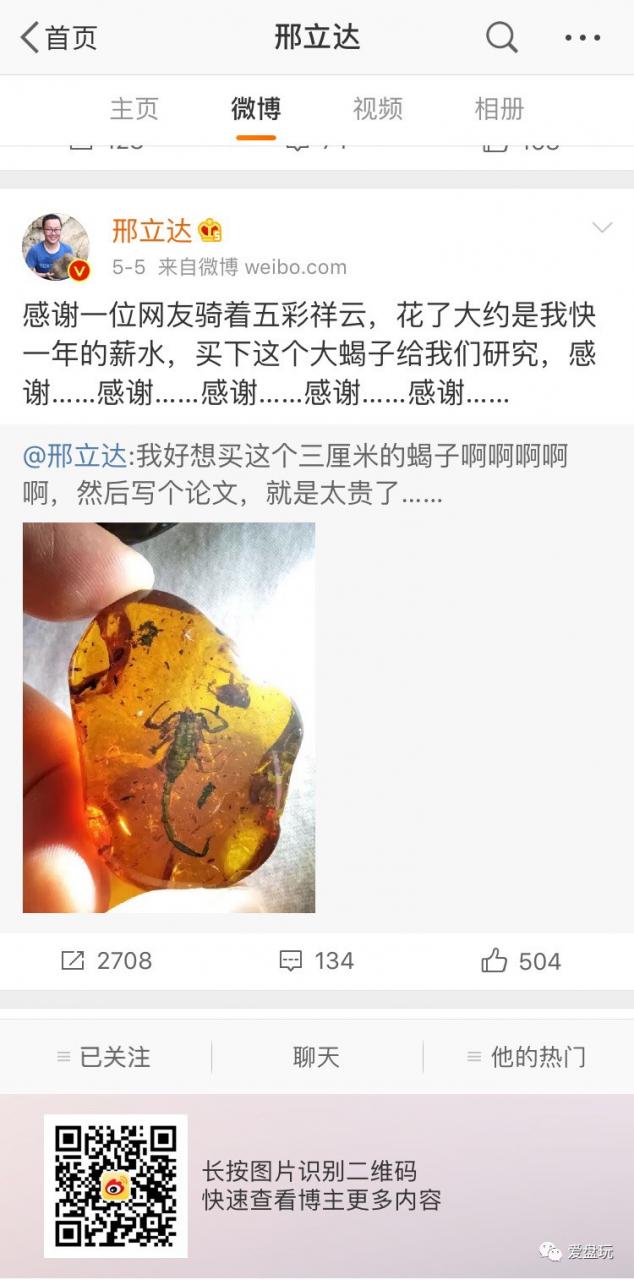Switch to the 主页 tab

[134, 108]
